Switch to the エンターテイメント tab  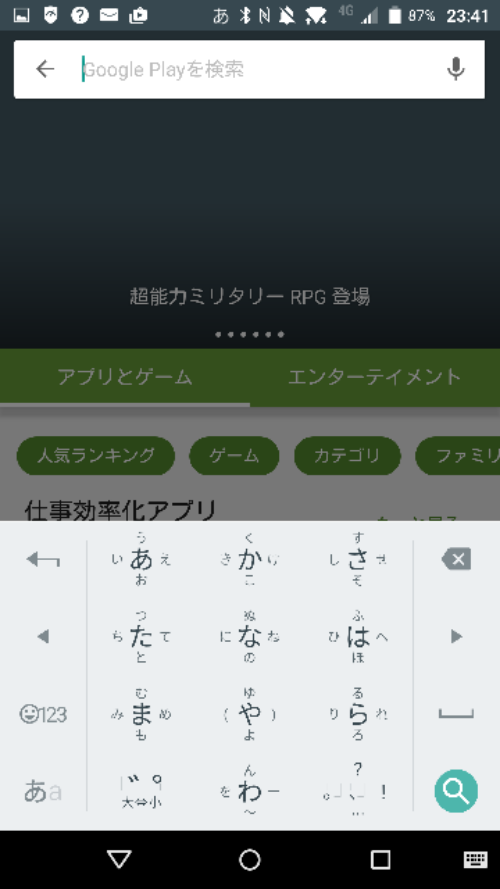point(375,377)
